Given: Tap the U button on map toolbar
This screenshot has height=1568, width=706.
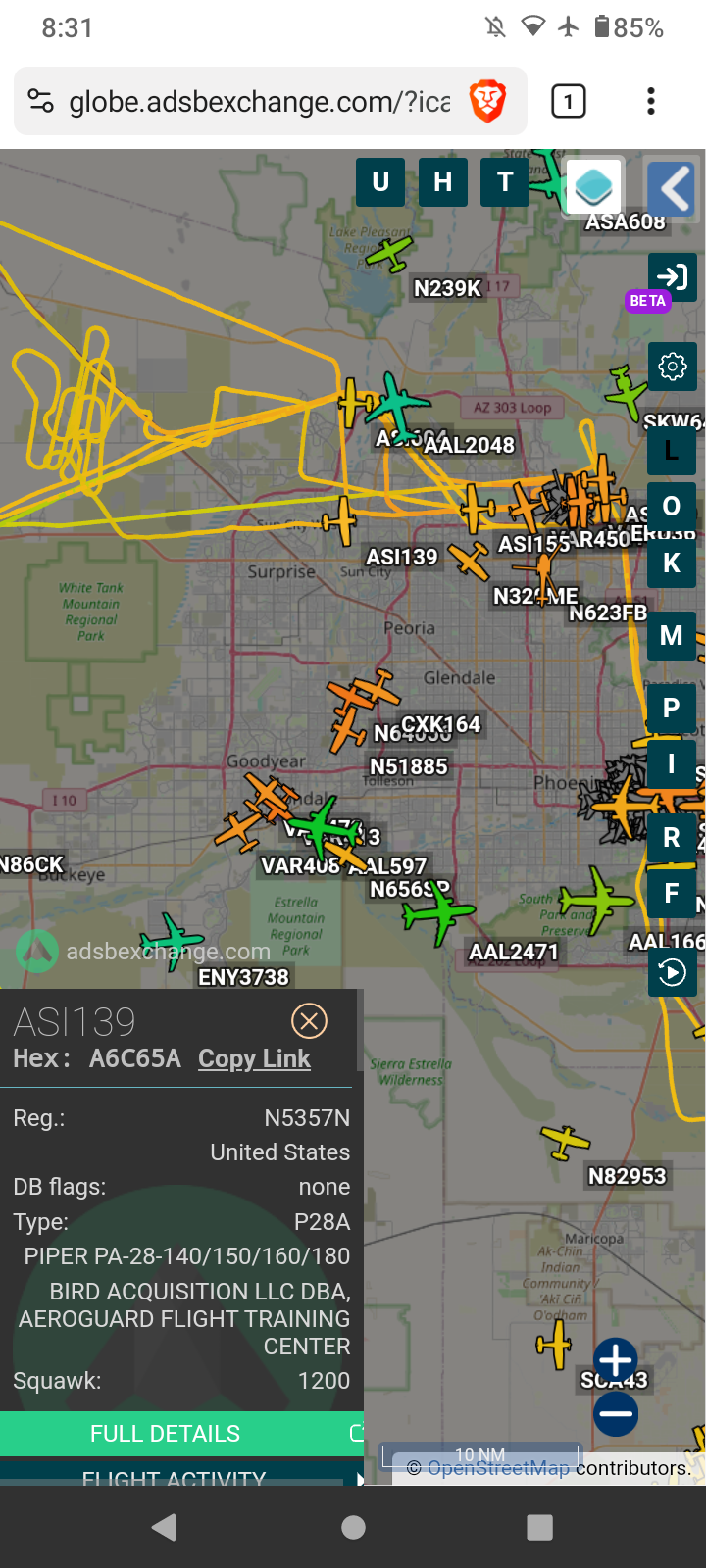Looking at the screenshot, I should click(380, 182).
